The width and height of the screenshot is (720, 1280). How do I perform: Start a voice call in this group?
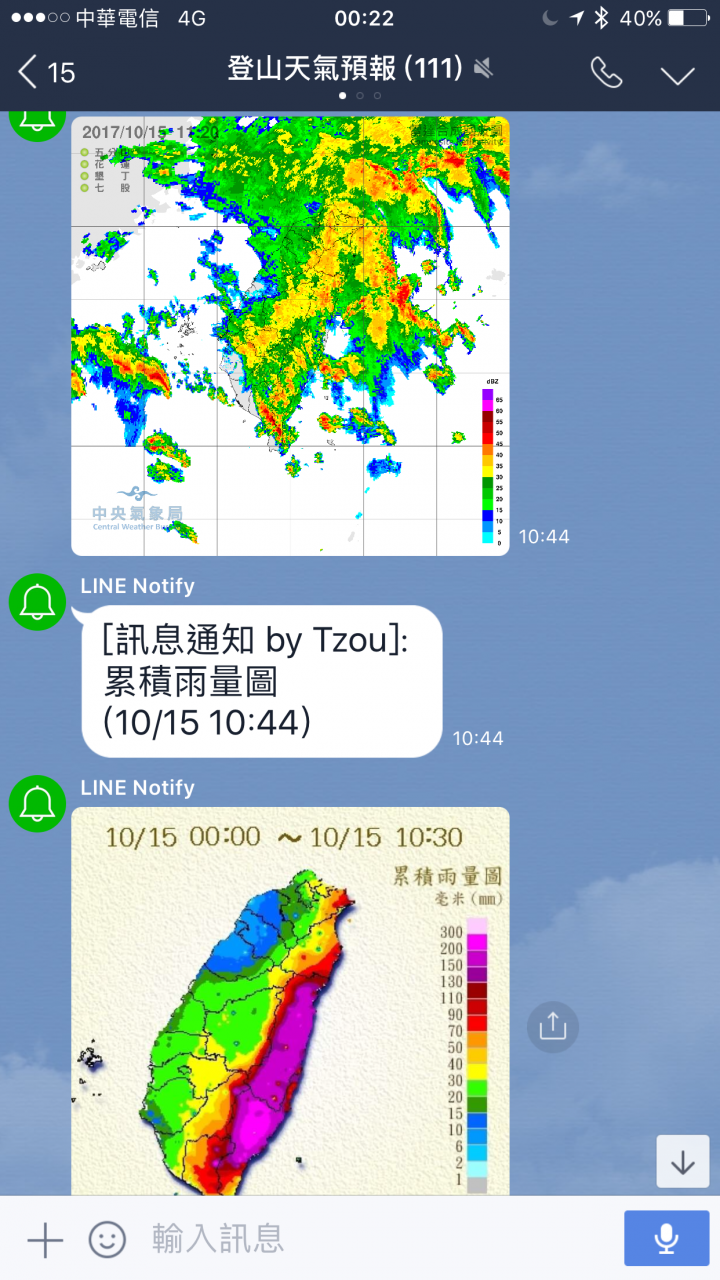(x=606, y=72)
